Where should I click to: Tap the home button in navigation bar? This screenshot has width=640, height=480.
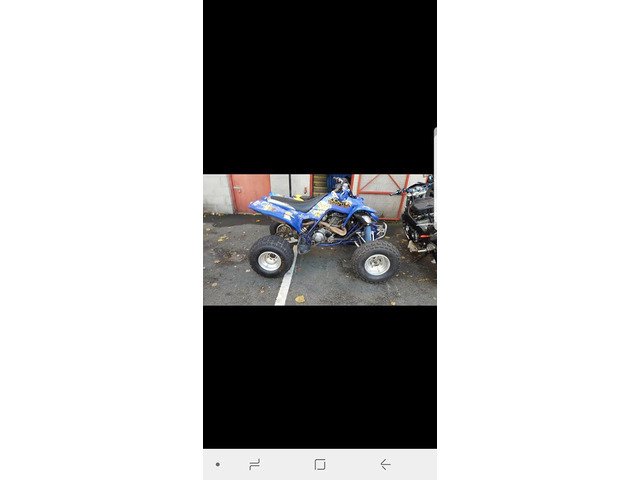[x=319, y=464]
